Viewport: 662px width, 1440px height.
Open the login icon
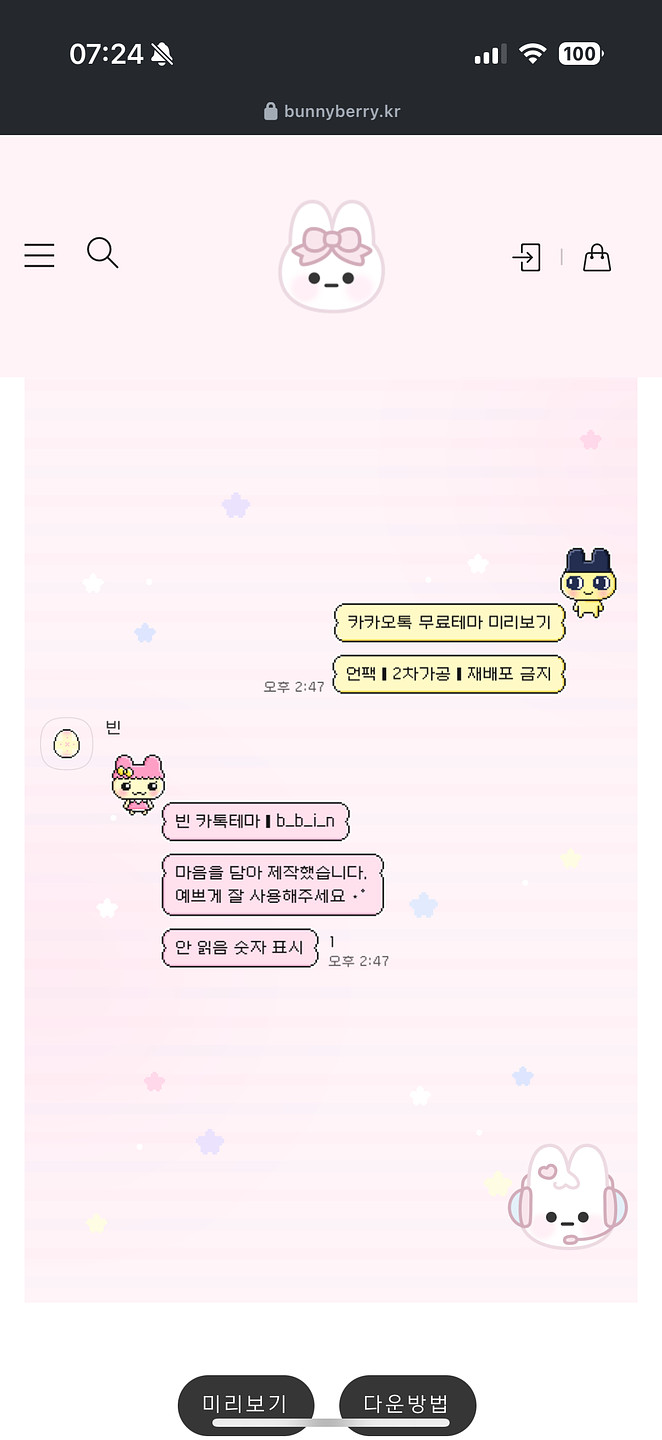tap(526, 258)
